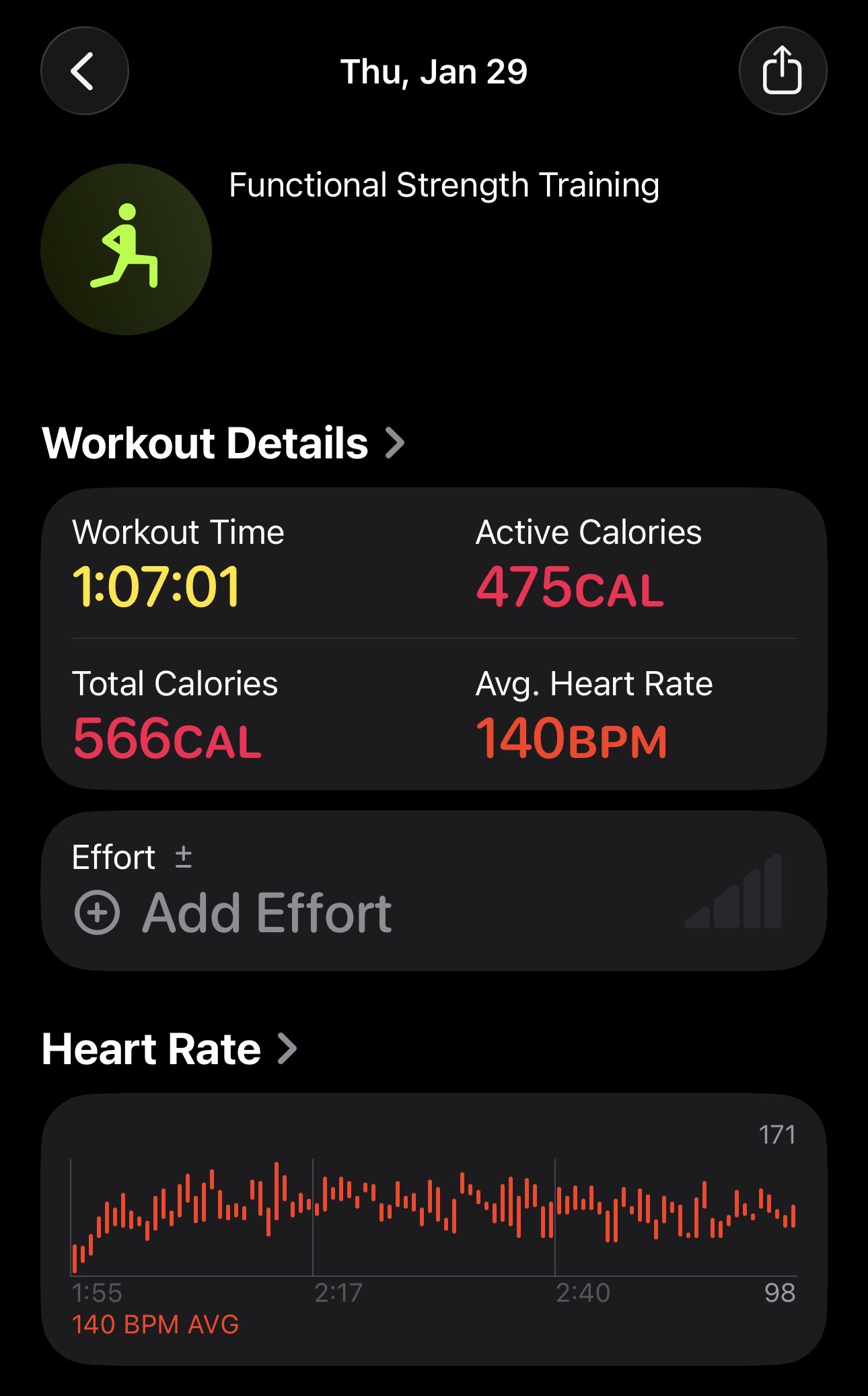Open the Heart Rate section
Image resolution: width=868 pixels, height=1396 pixels.
(x=169, y=1049)
